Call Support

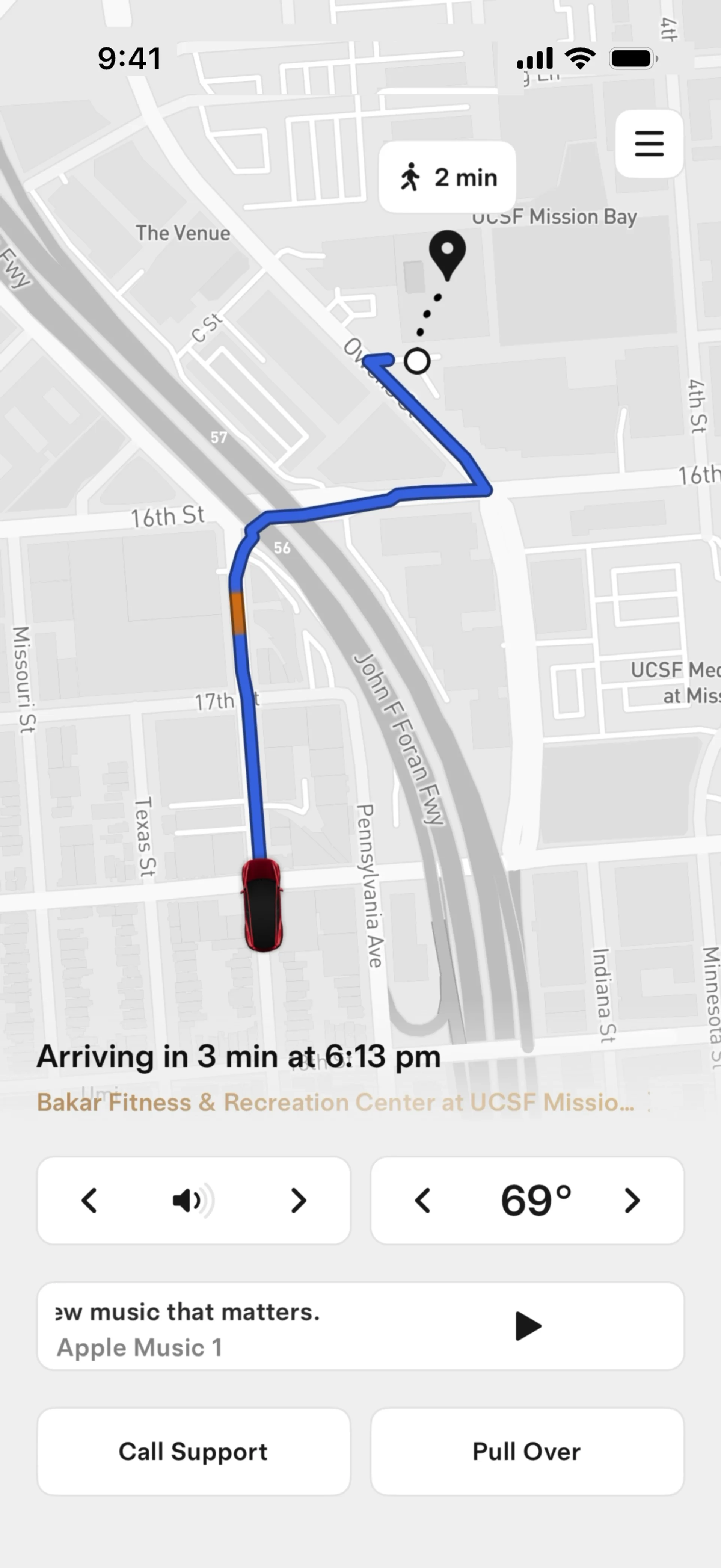point(193,1451)
